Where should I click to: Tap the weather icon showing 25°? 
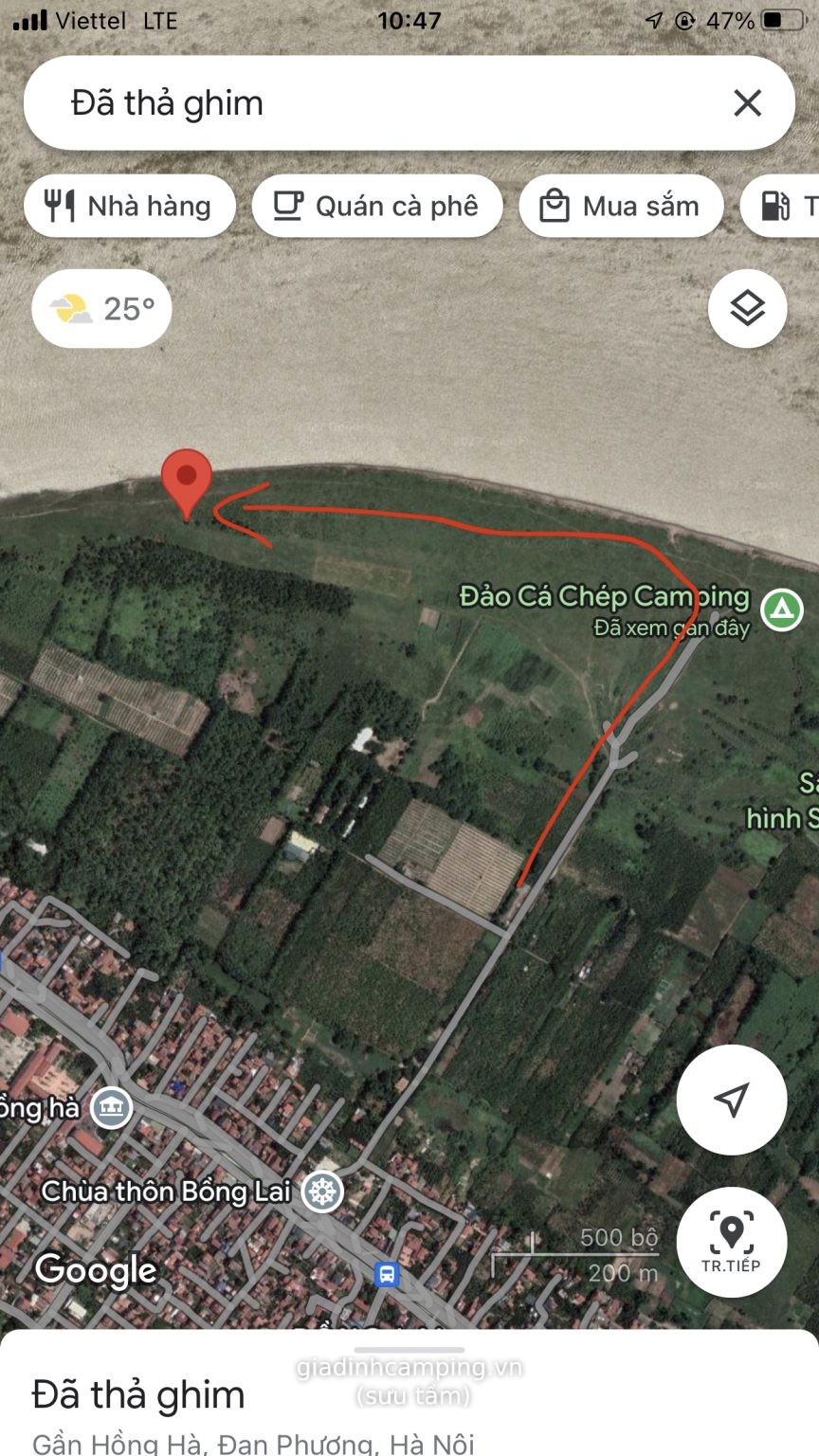[100, 308]
